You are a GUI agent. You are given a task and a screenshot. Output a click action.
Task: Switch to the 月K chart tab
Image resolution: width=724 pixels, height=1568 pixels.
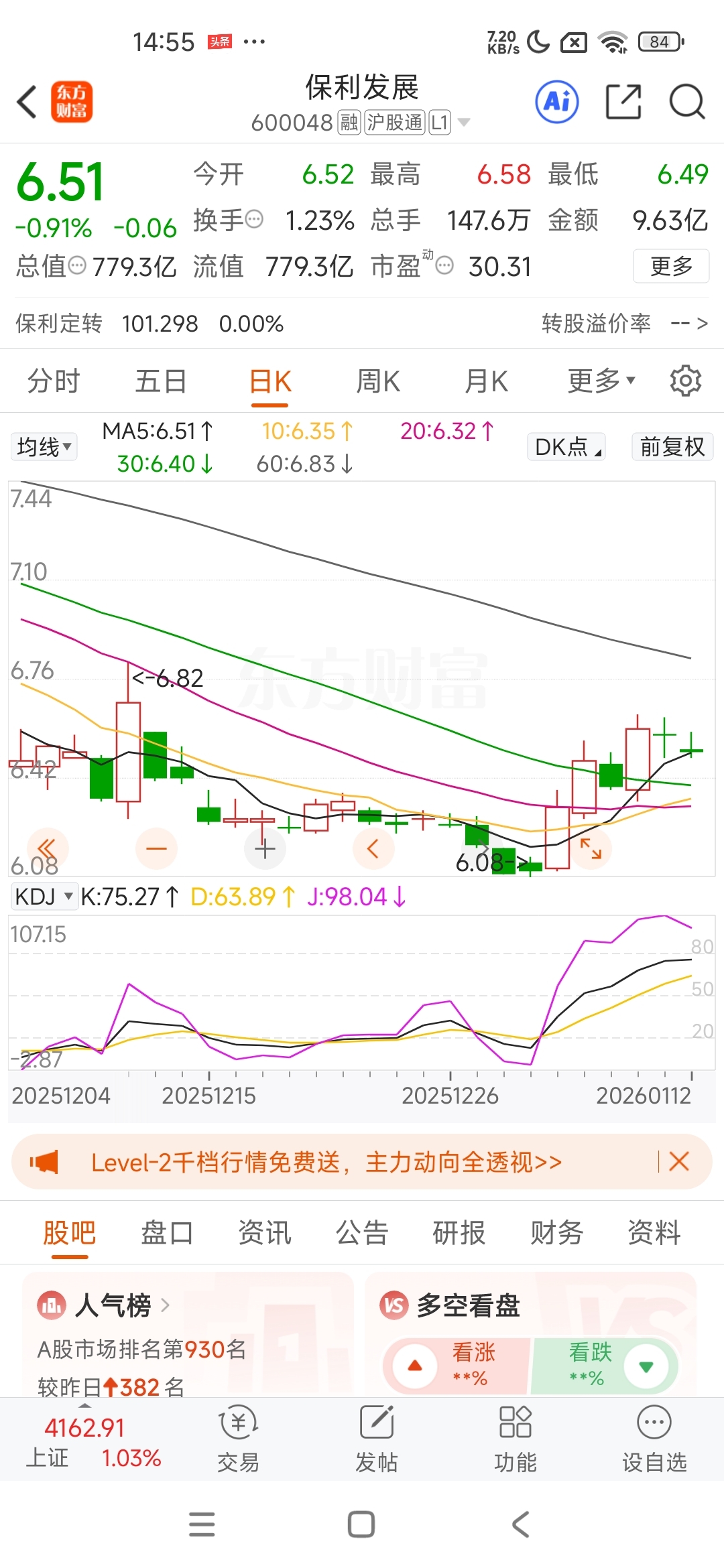click(487, 381)
